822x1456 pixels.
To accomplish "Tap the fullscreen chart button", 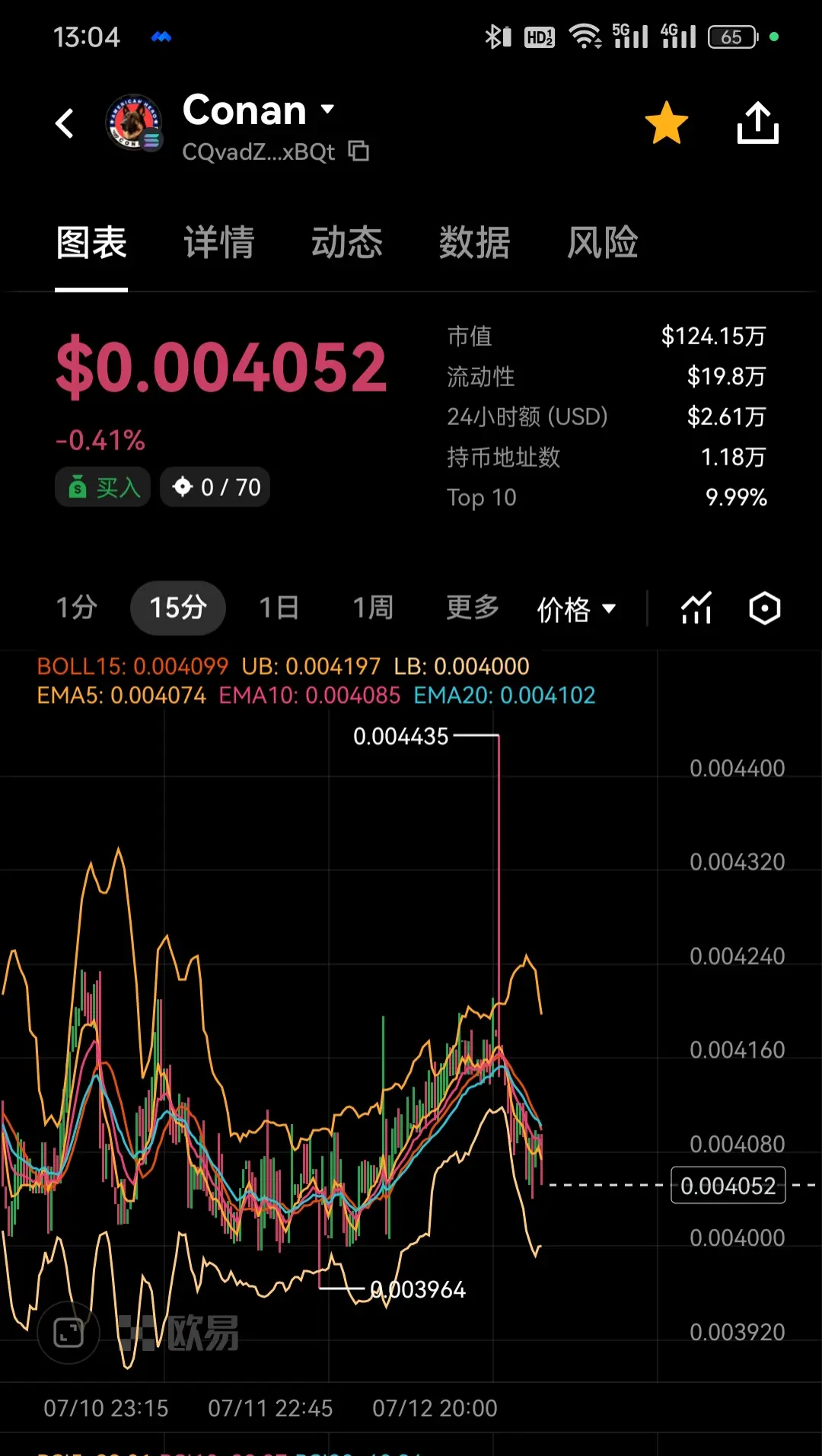I will 68,1333.
